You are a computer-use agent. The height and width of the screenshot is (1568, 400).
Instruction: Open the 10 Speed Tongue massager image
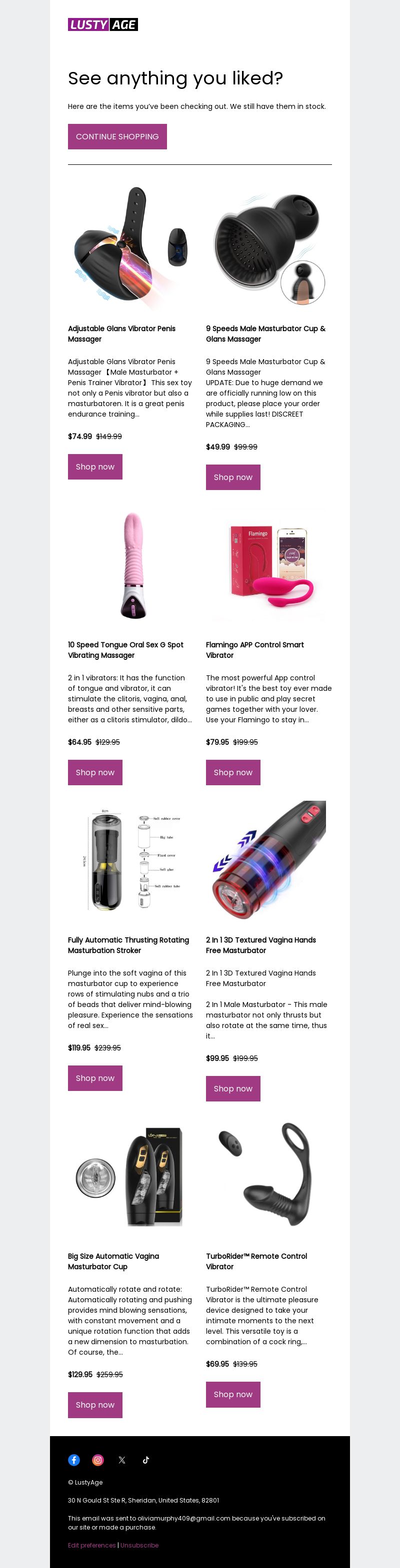[x=131, y=565]
